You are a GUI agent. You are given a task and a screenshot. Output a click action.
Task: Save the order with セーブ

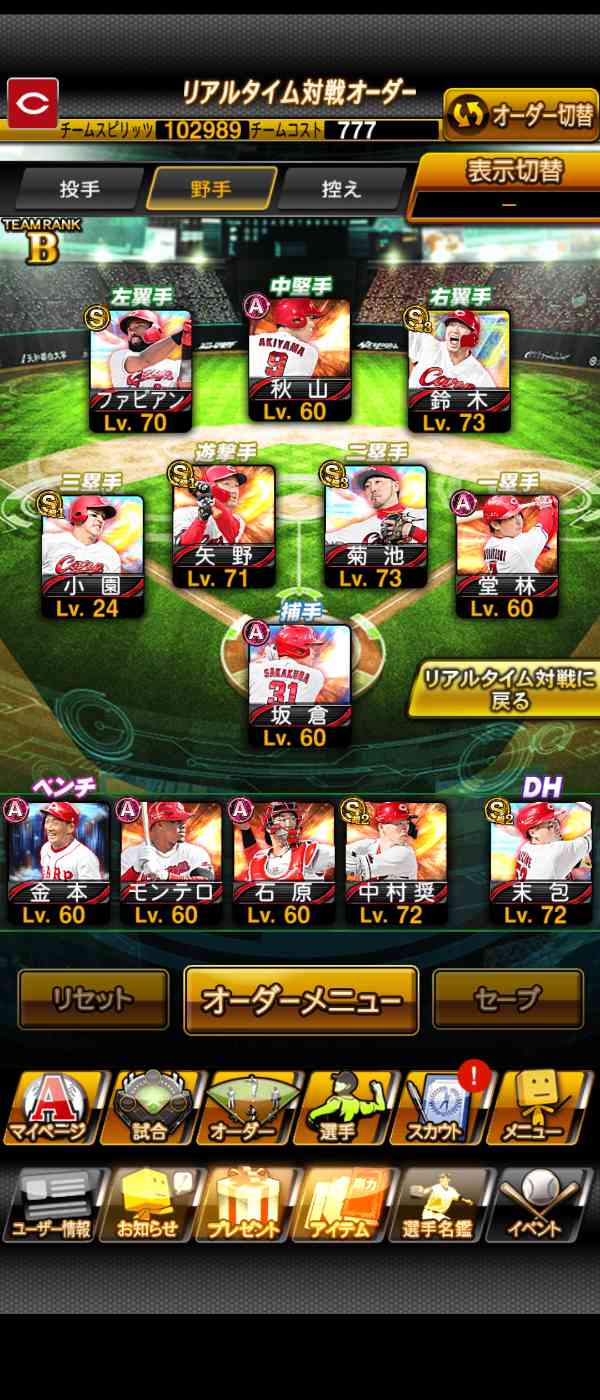(x=508, y=999)
